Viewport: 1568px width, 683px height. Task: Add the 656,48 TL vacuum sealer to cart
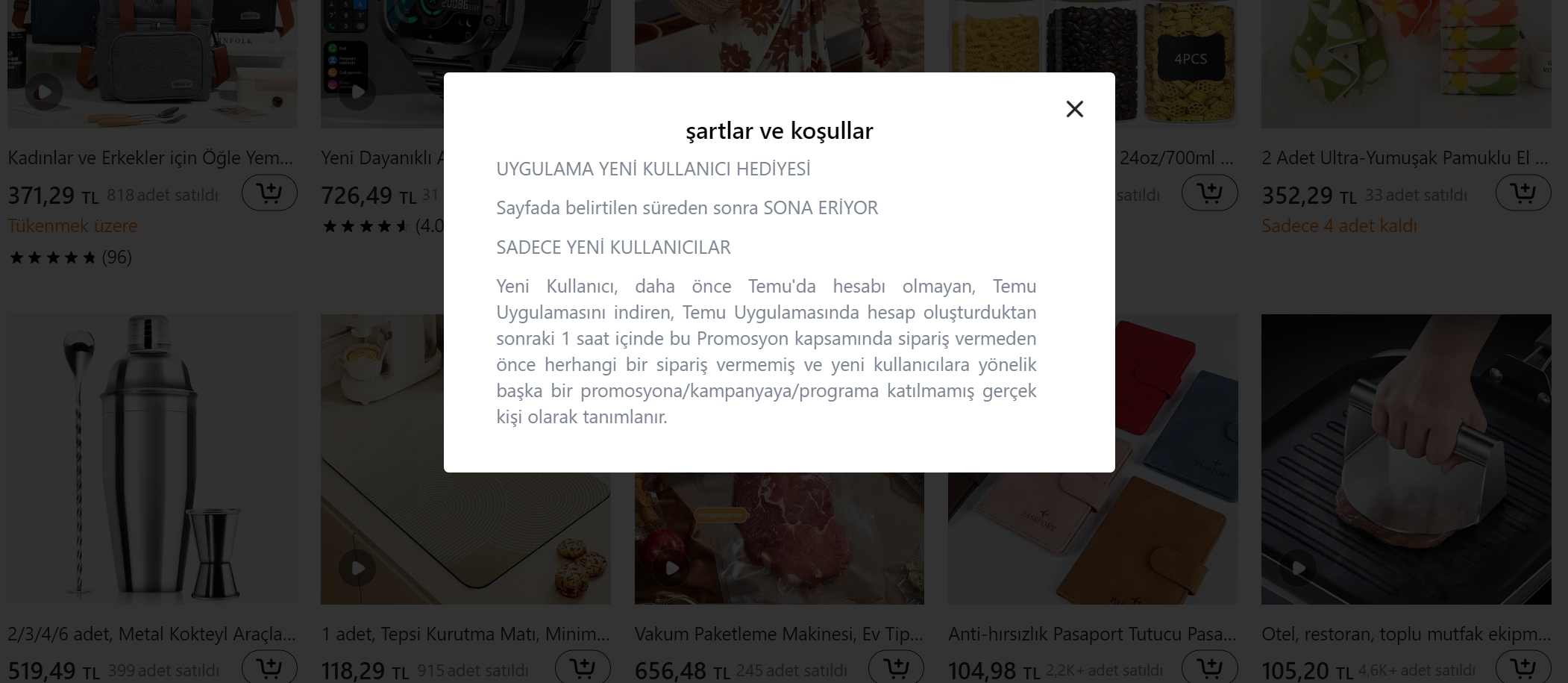click(x=896, y=667)
